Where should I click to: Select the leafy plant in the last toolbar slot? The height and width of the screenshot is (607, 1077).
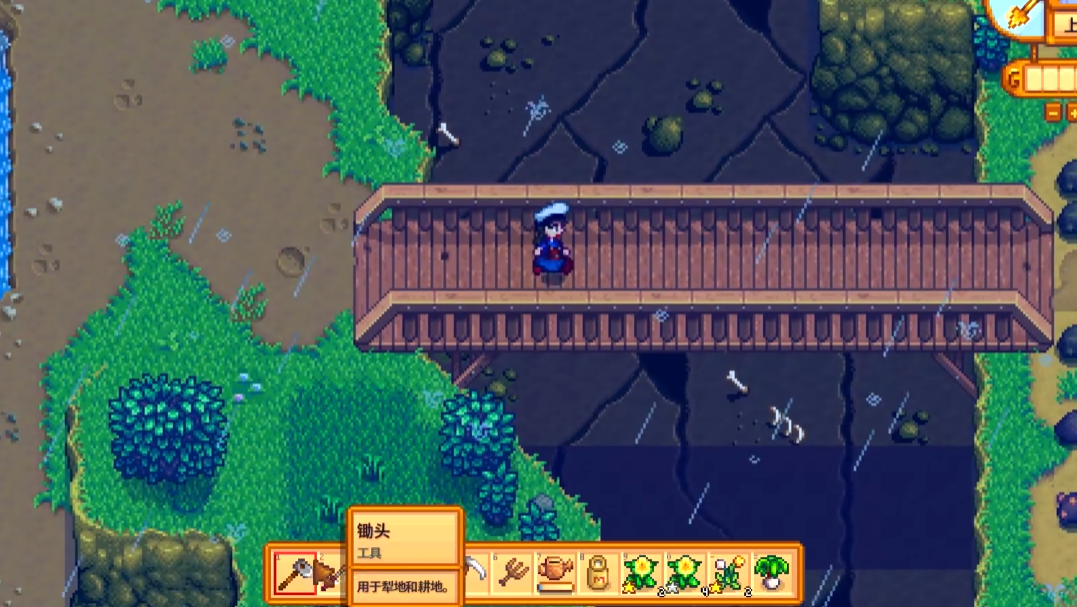tap(771, 574)
